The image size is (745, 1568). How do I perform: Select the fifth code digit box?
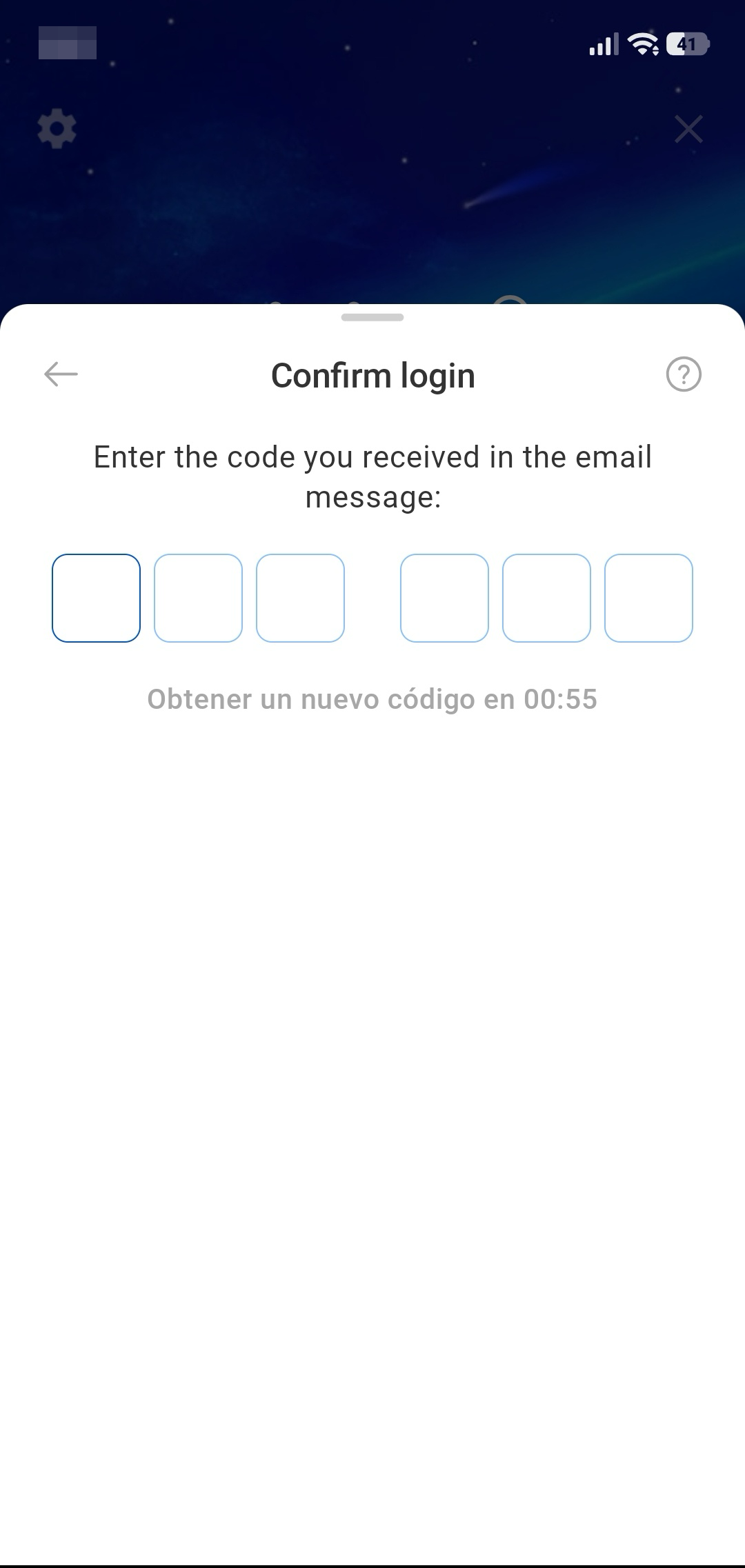click(x=547, y=598)
